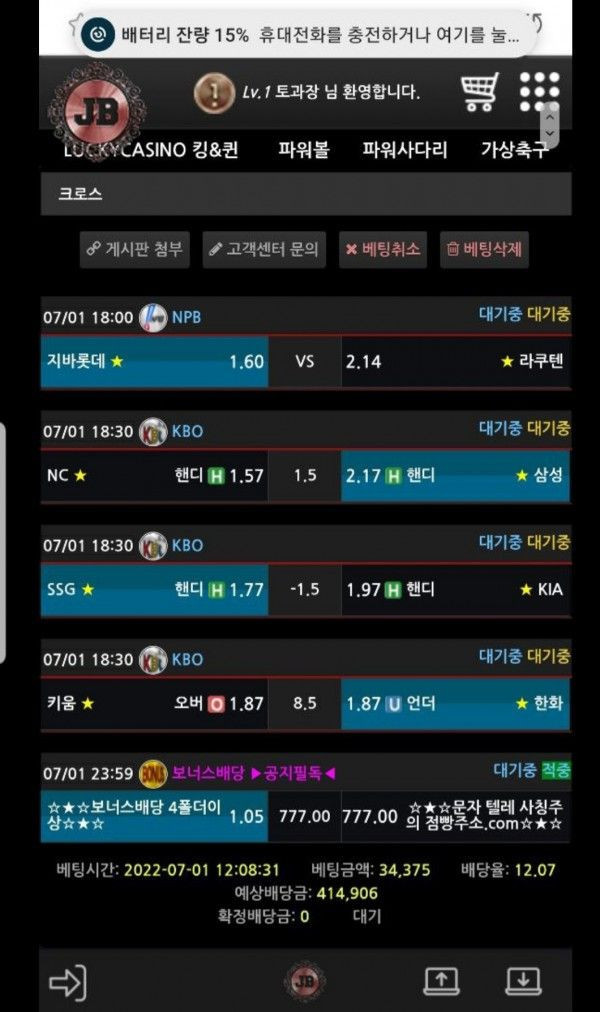Tap 게시판 첨부 button
The width and height of the screenshot is (600, 1012).
[135, 250]
